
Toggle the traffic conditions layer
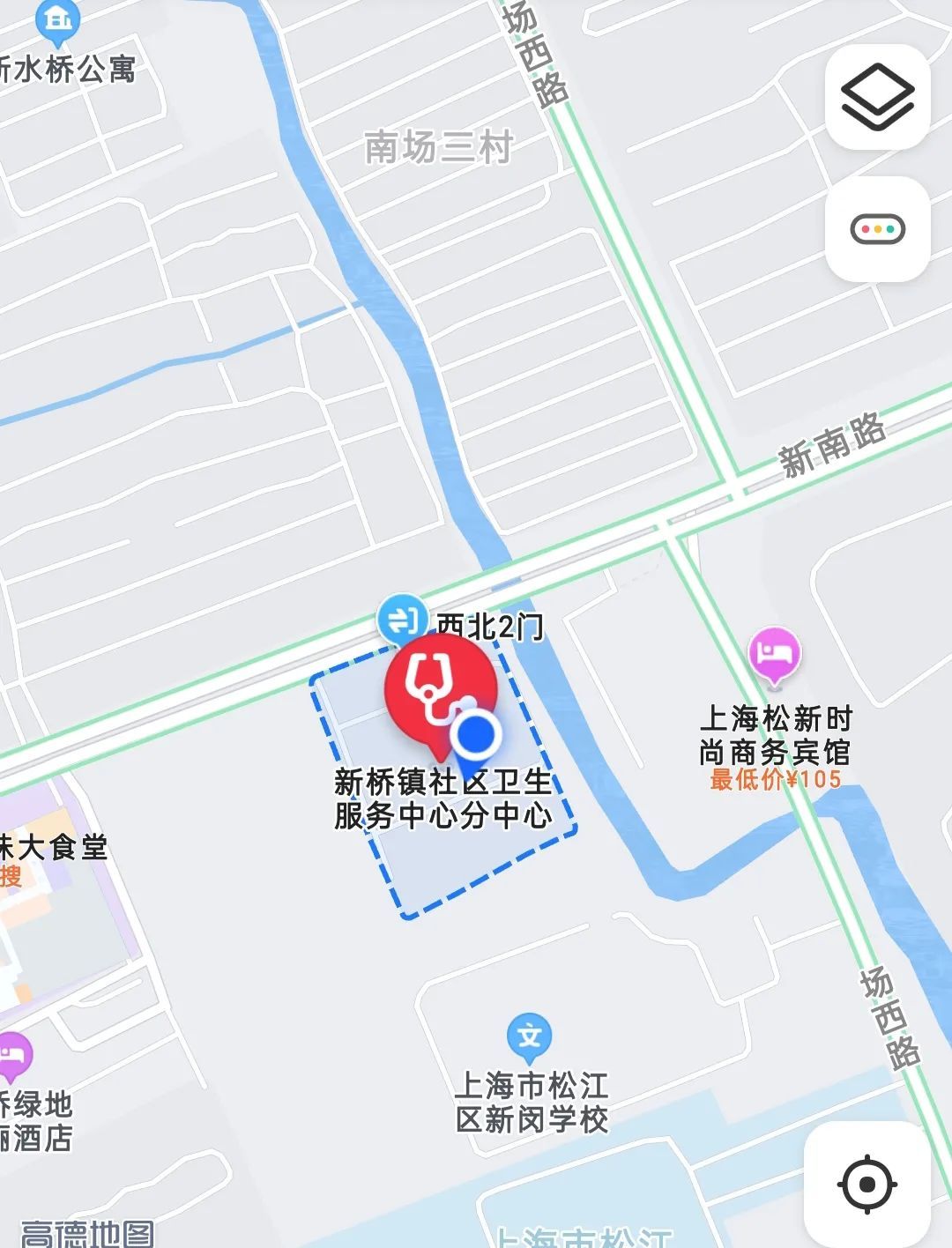point(877,230)
